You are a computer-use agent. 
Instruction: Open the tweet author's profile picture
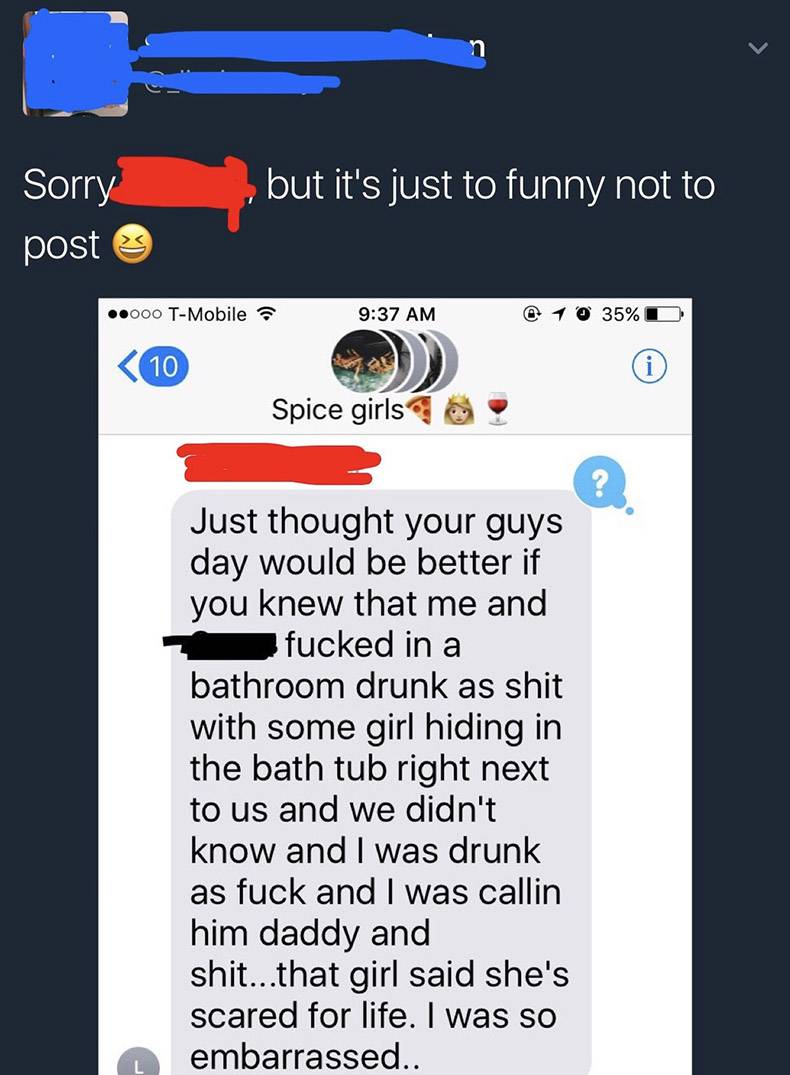(76, 64)
